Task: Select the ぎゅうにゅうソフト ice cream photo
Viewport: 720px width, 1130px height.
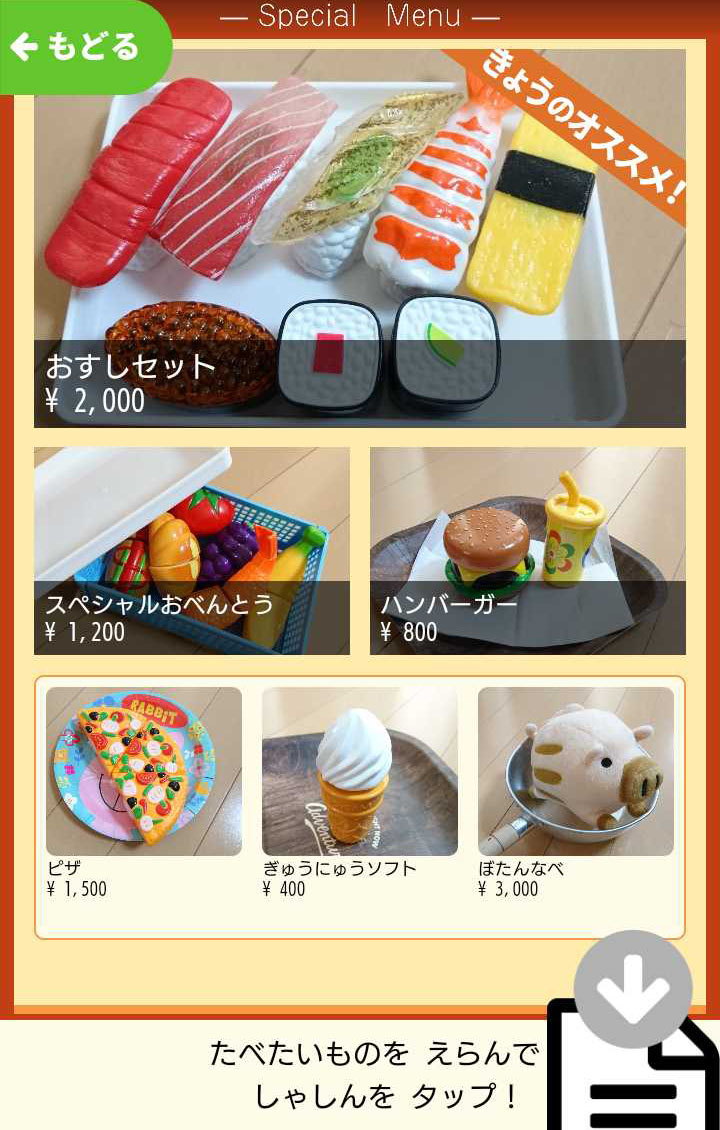Action: [359, 771]
